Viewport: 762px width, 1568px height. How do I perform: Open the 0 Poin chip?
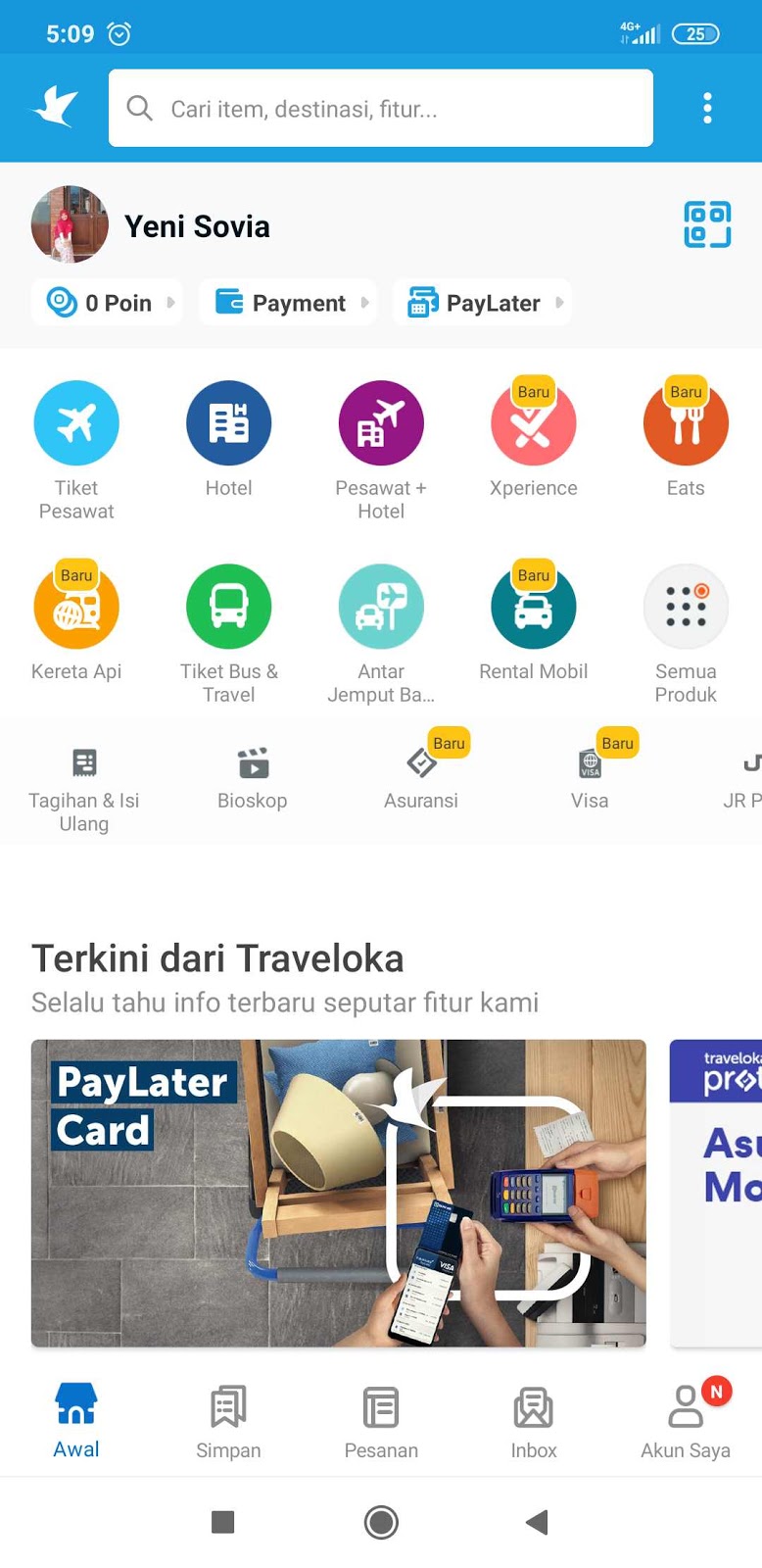107,303
